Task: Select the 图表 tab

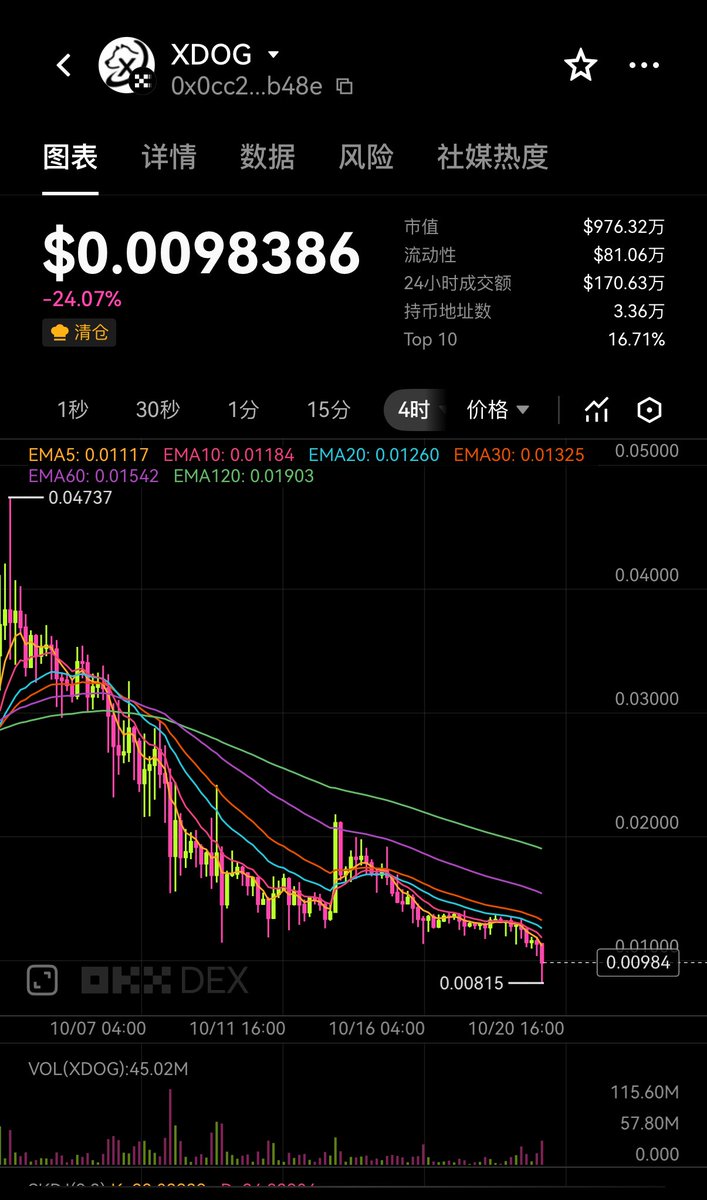Action: (70, 157)
